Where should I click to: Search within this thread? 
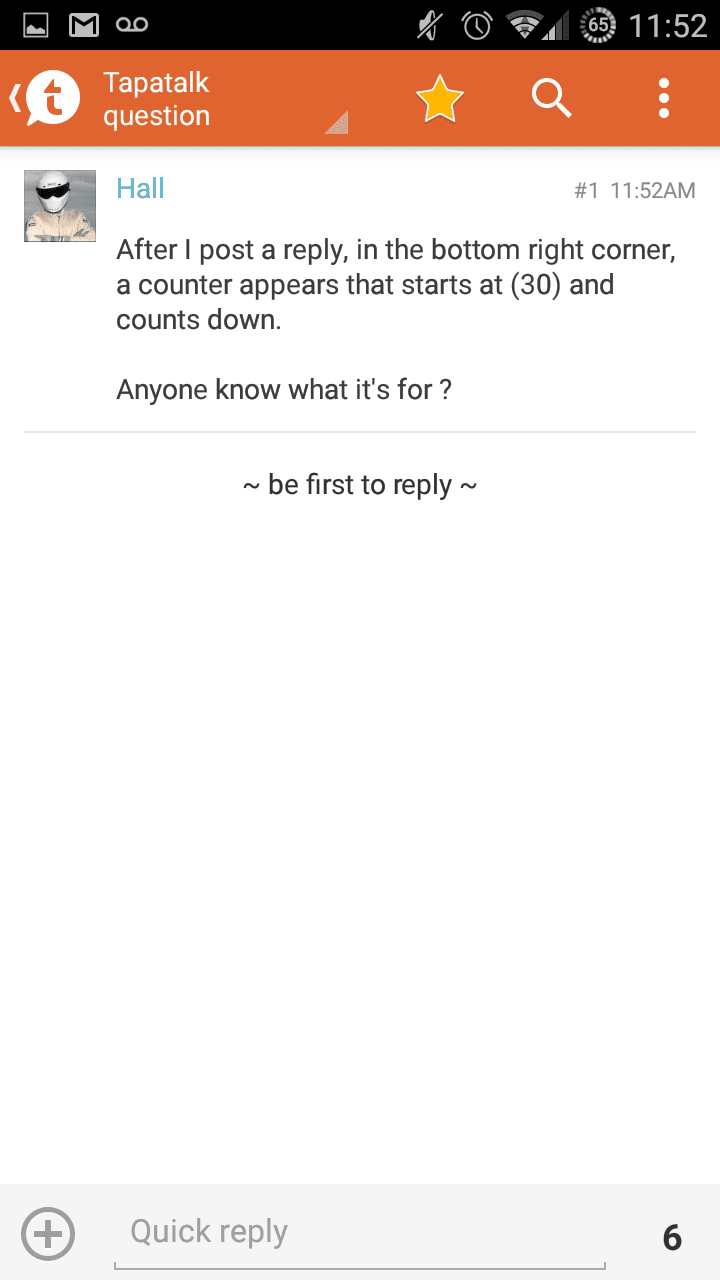pyautogui.click(x=552, y=99)
